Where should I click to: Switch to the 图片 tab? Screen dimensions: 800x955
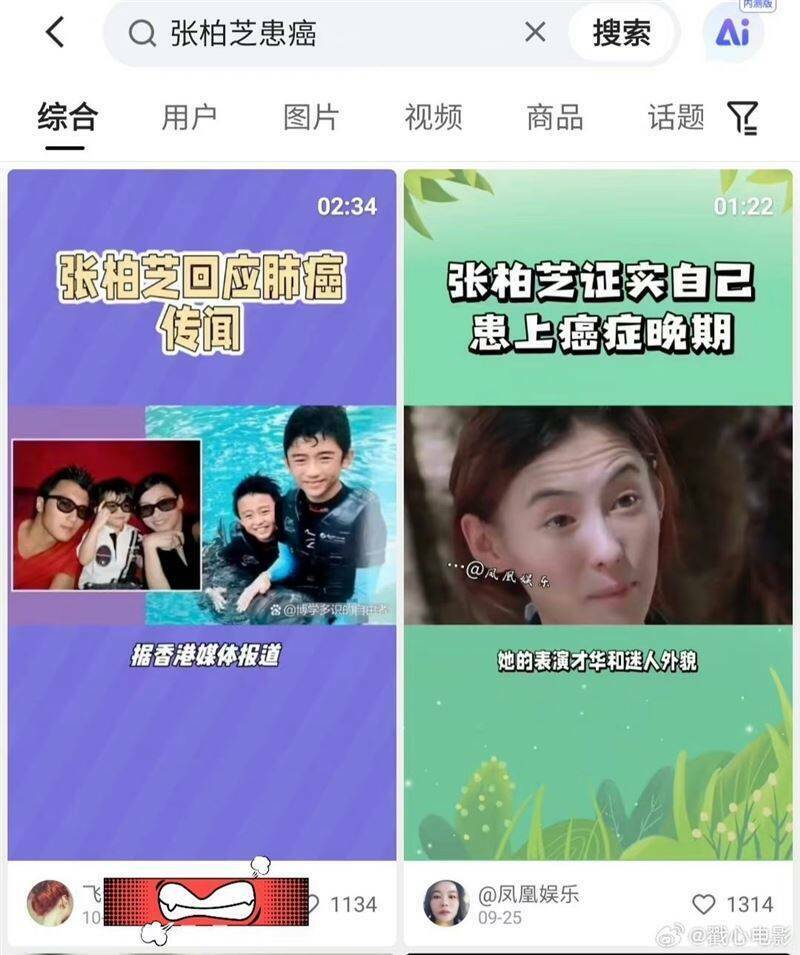point(311,117)
